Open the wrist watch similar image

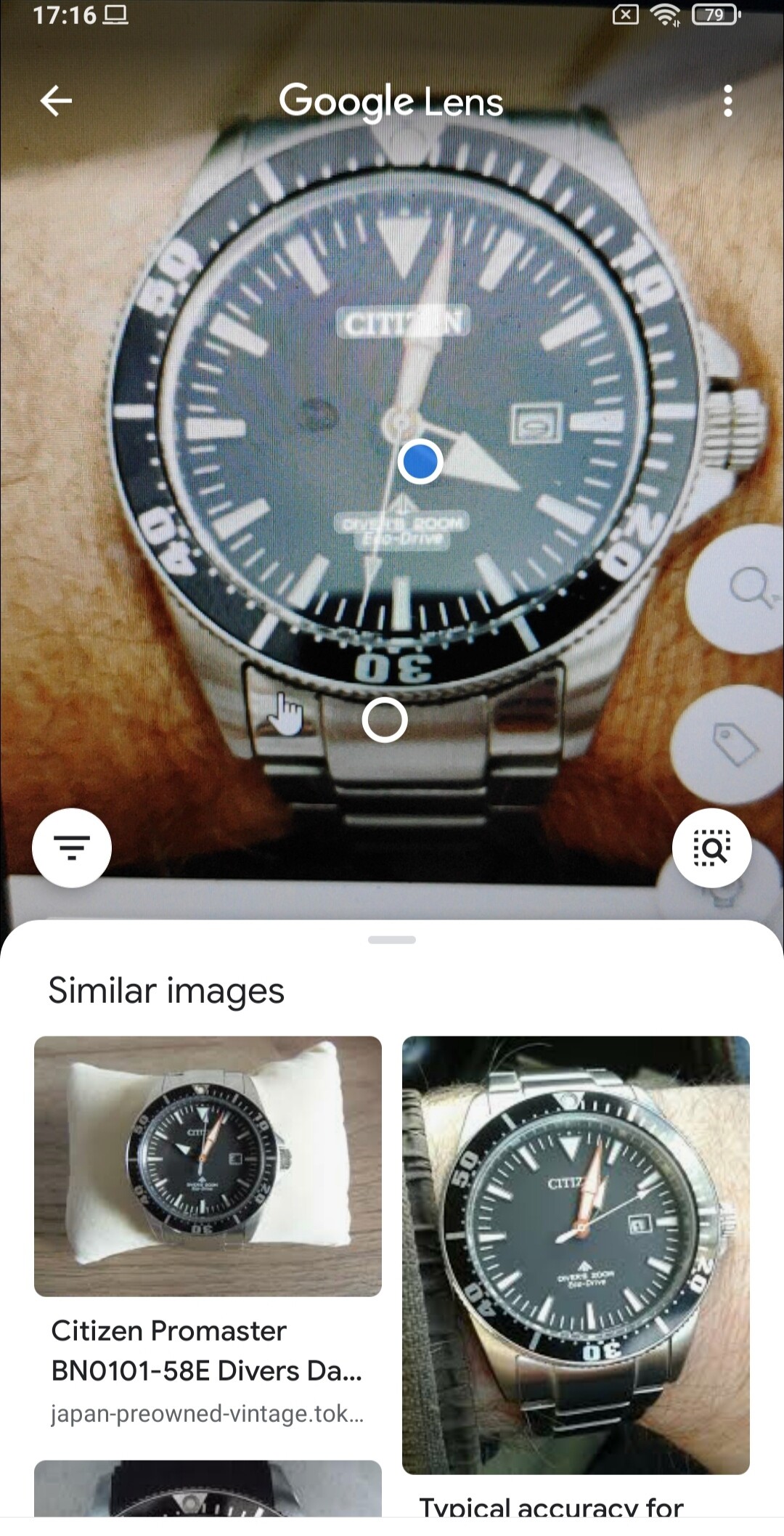(x=576, y=1255)
